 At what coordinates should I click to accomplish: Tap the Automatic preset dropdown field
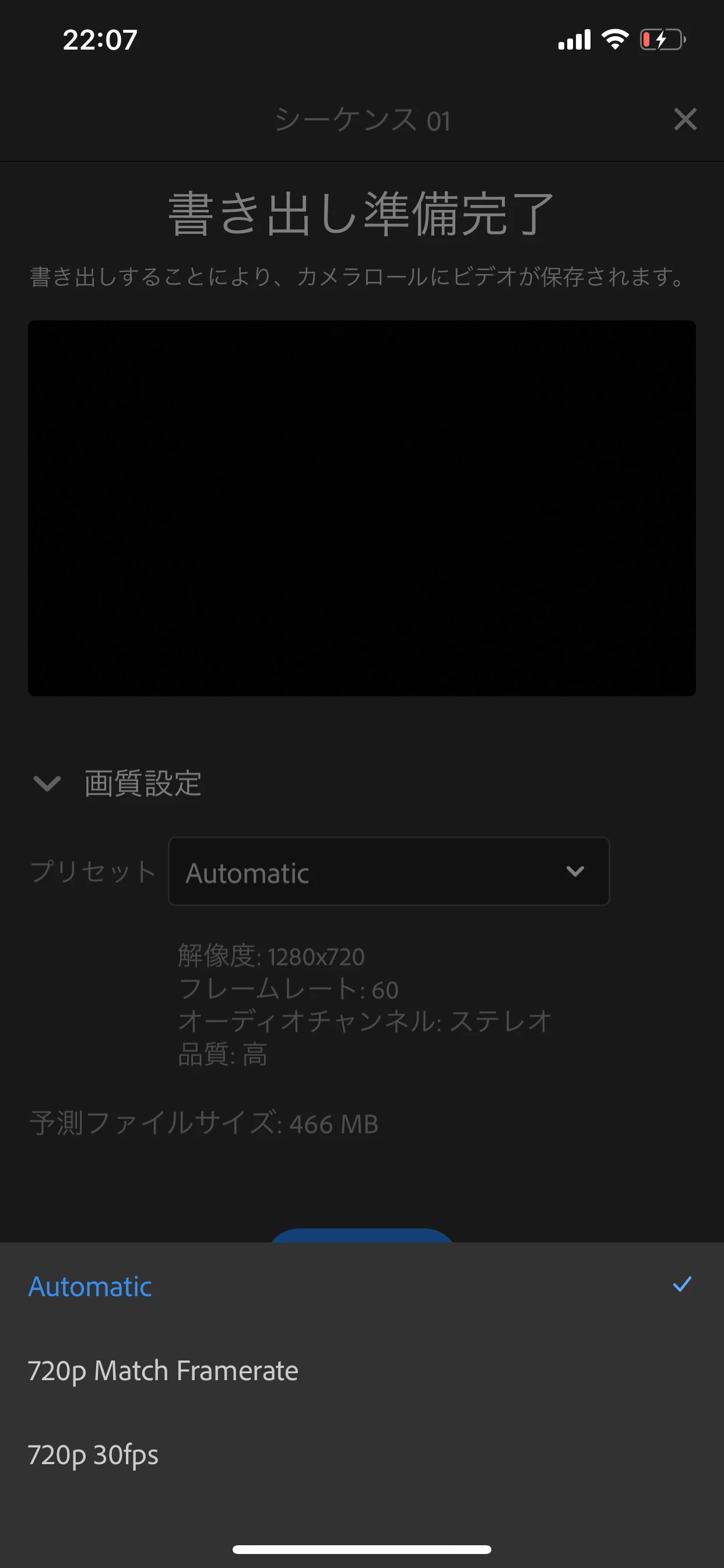(388, 871)
